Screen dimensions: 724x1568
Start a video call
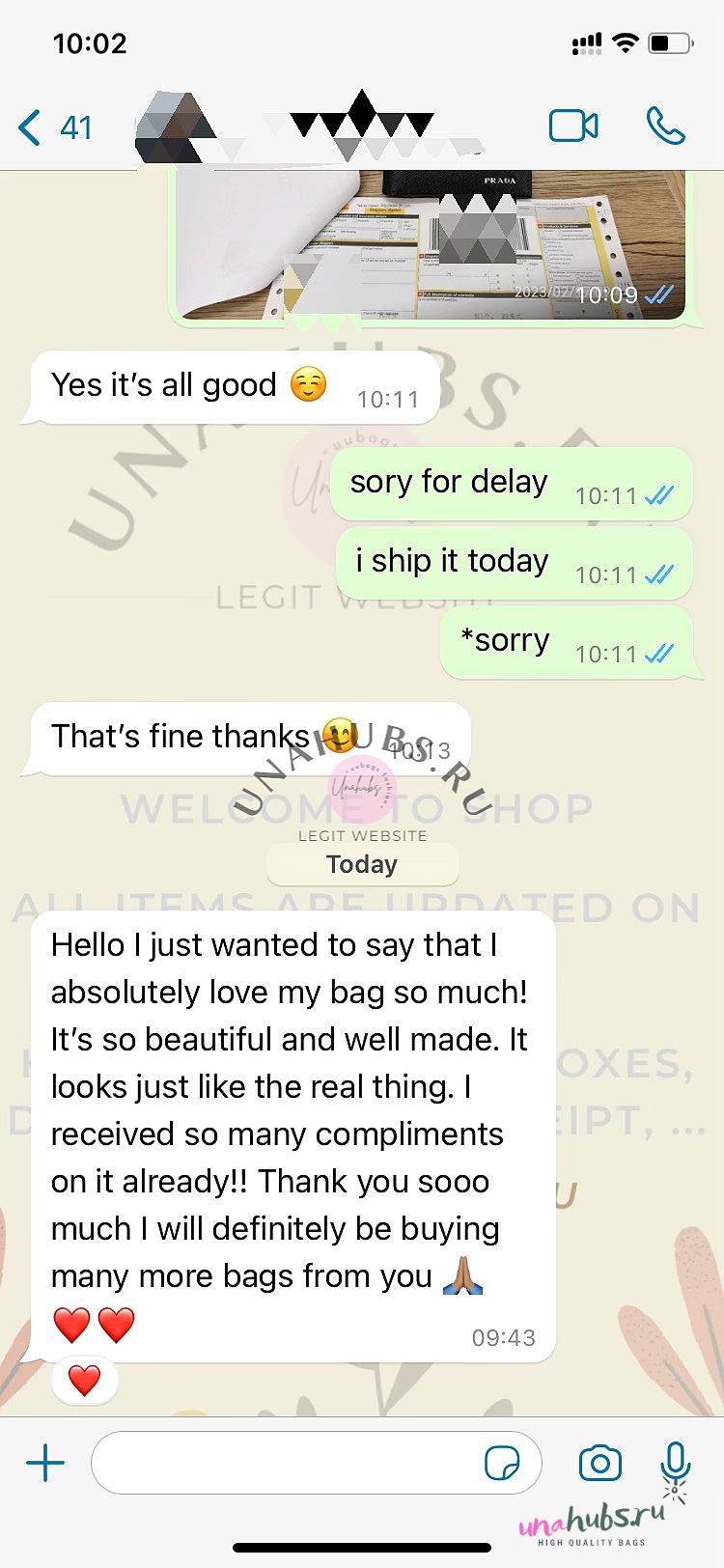click(573, 126)
